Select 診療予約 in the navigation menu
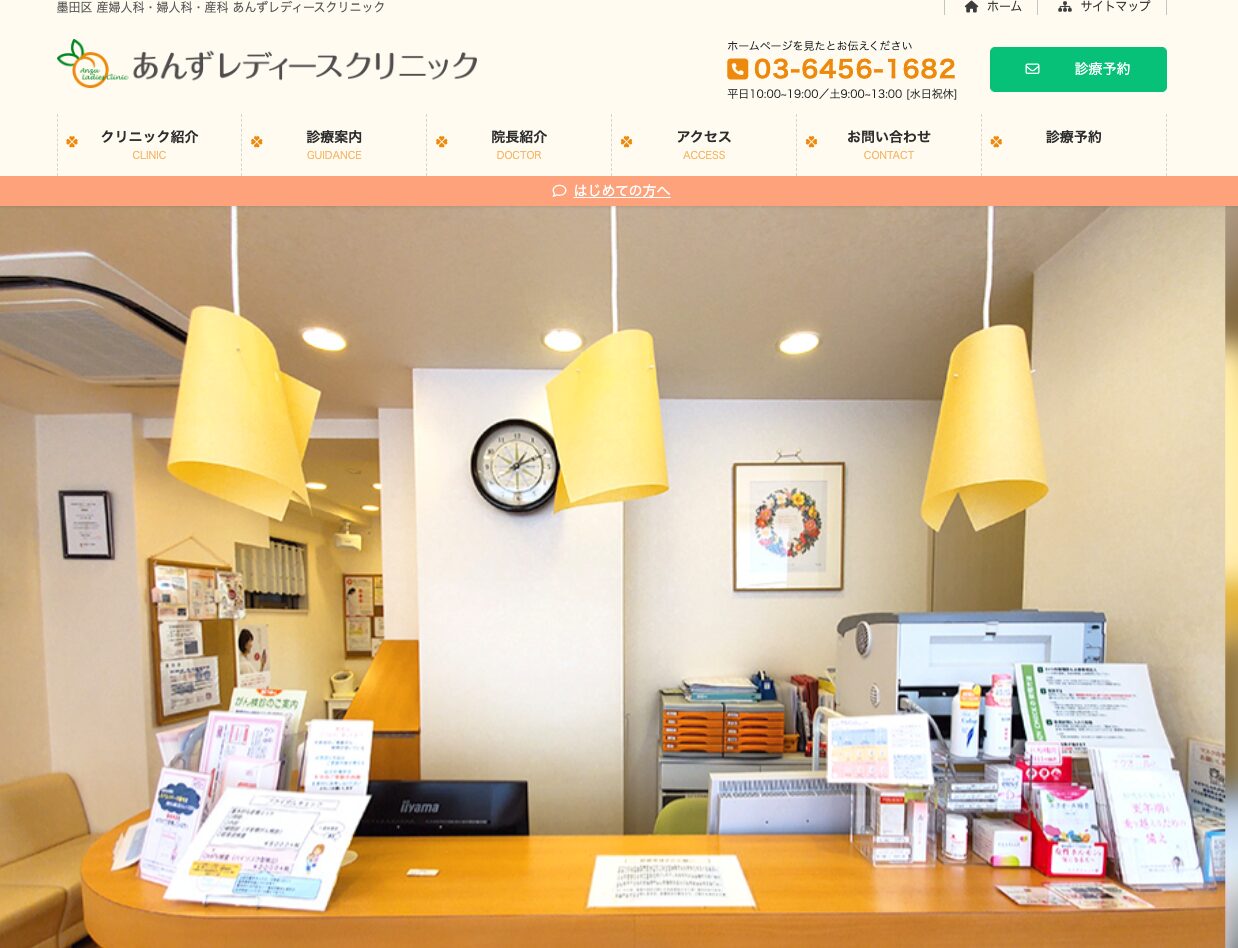Image resolution: width=1238 pixels, height=948 pixels. [x=1073, y=138]
